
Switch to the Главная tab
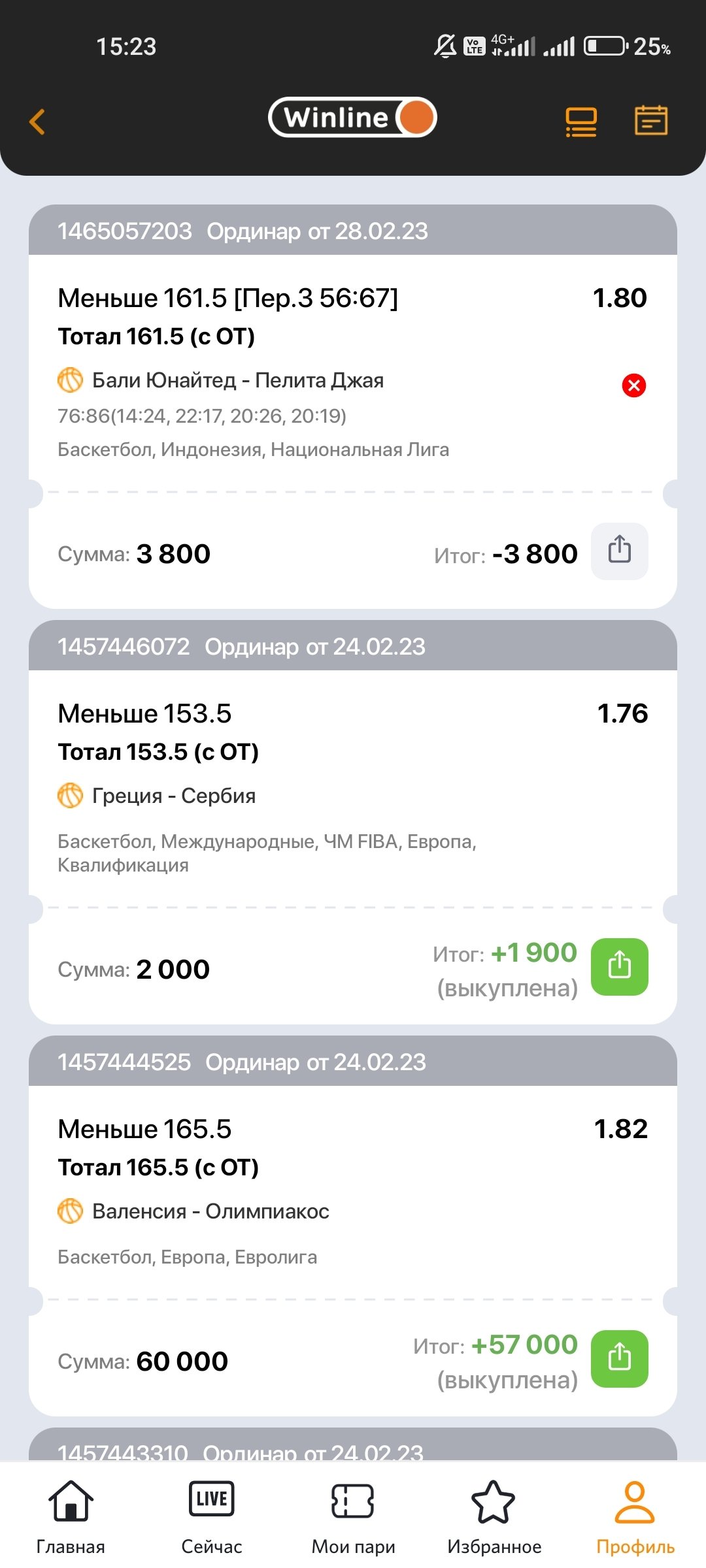point(71,1517)
